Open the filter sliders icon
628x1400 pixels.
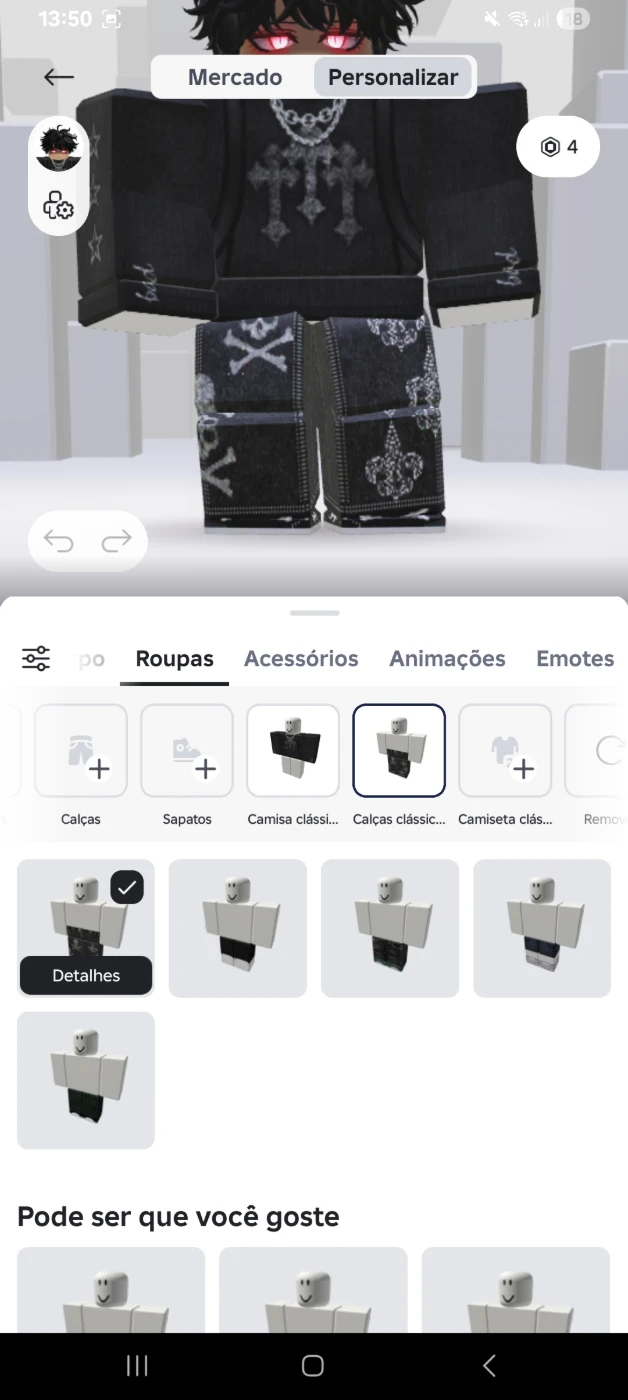[x=36, y=658]
